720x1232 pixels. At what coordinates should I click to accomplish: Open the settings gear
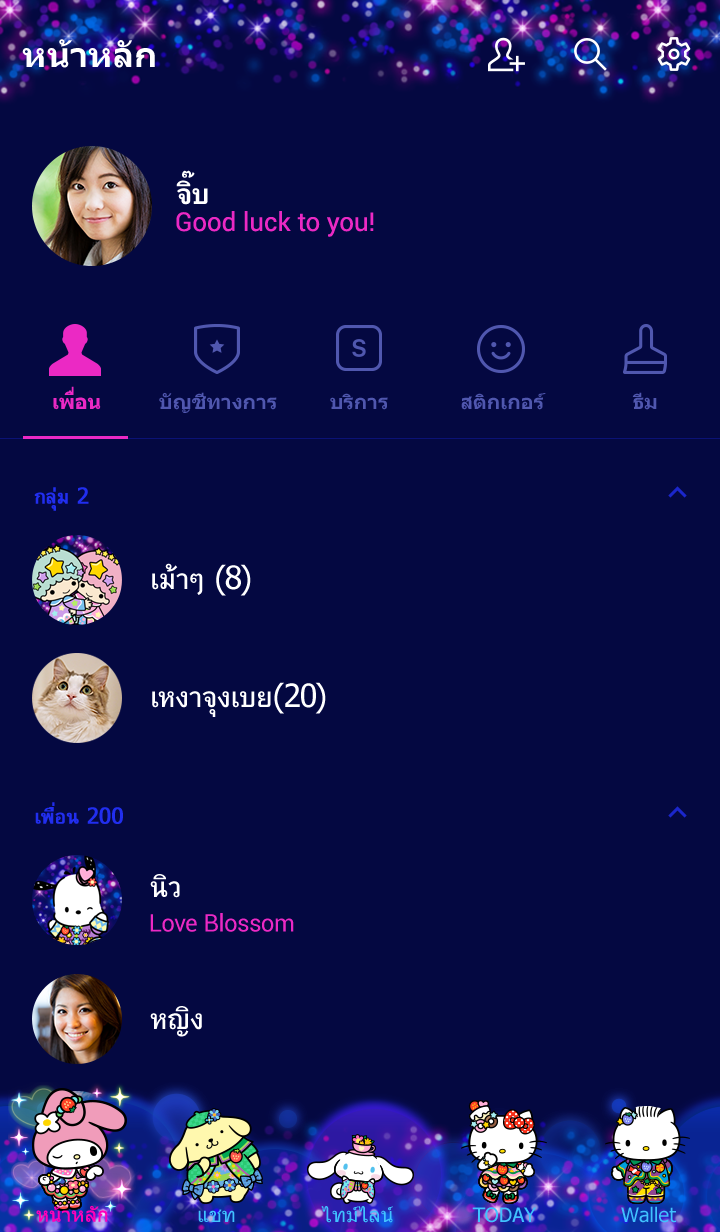[673, 55]
